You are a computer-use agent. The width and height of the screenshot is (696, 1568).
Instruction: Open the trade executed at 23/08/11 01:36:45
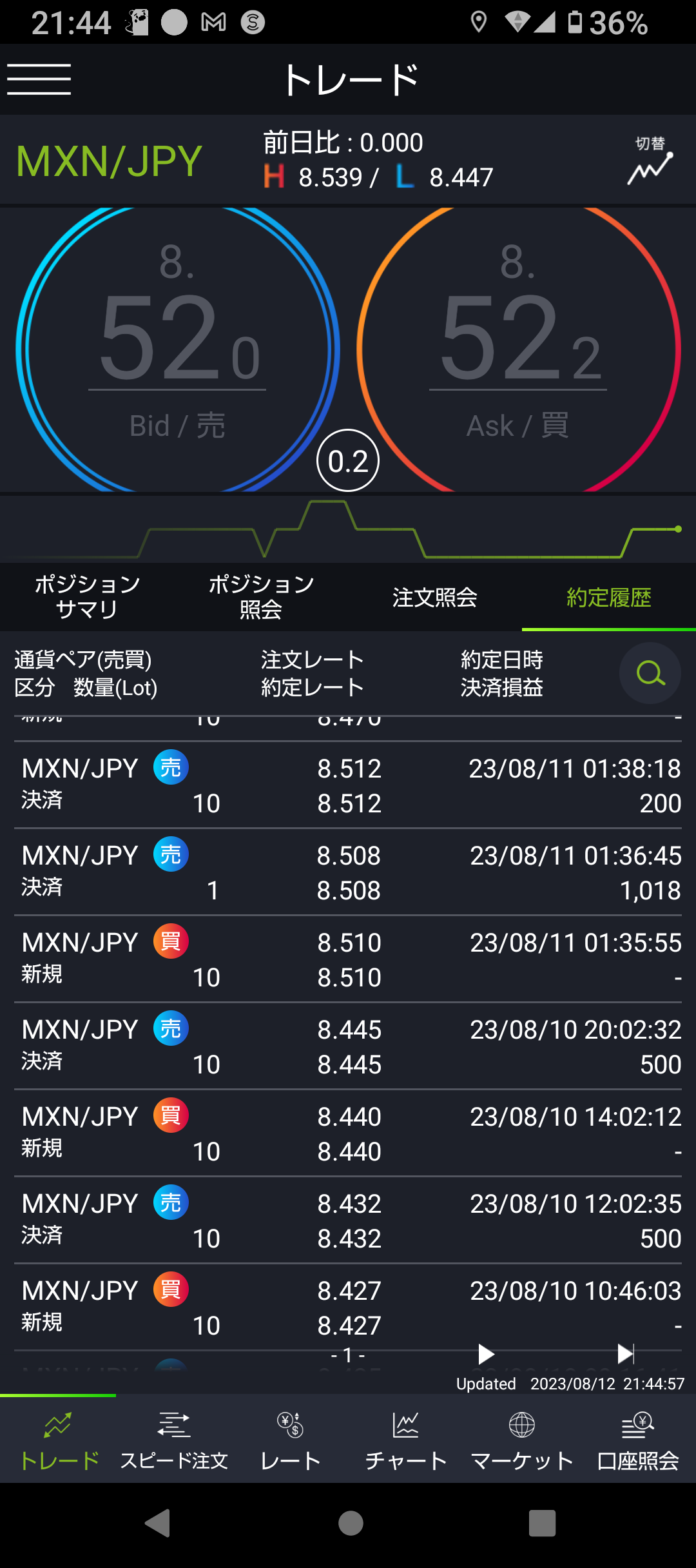pyautogui.click(x=348, y=872)
